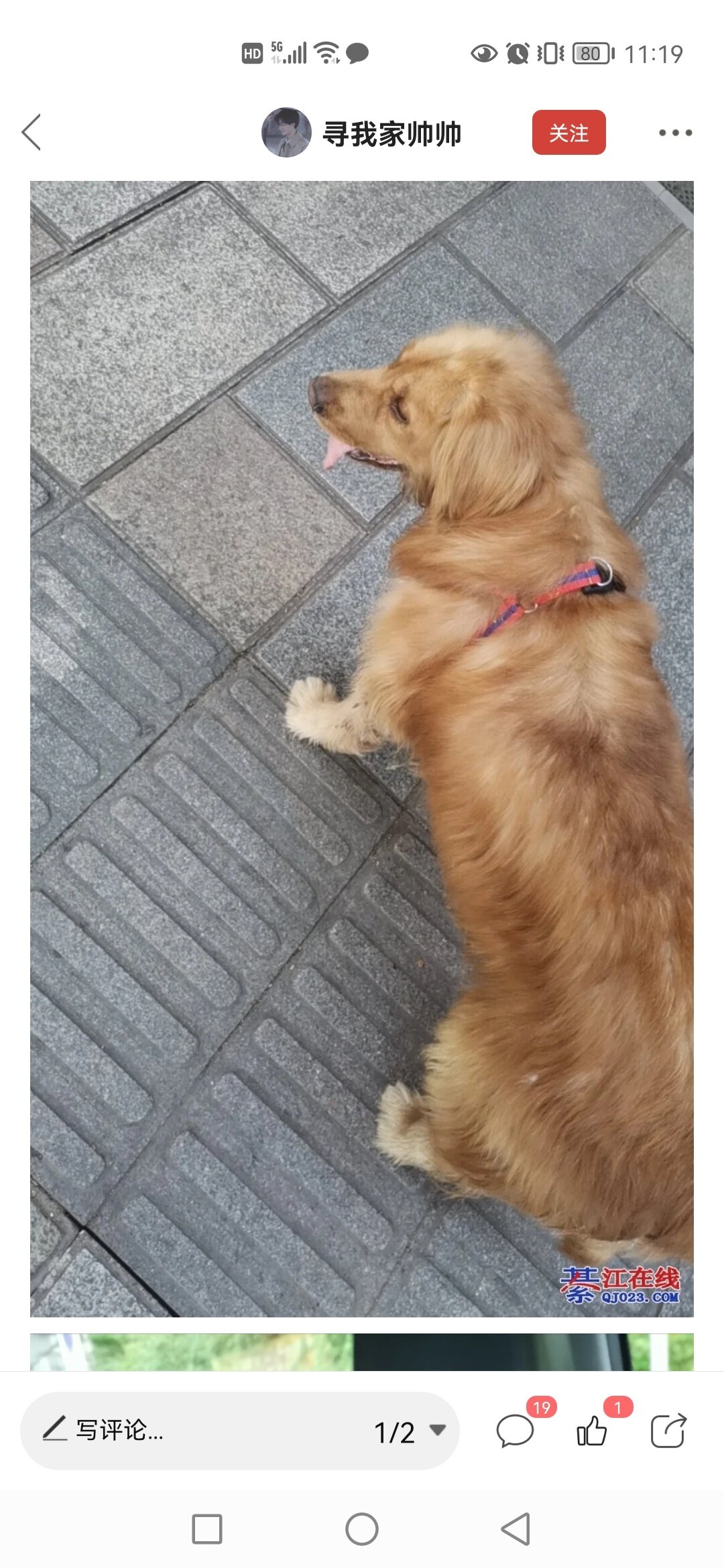View the 19 comments
Image resolution: width=724 pixels, height=1568 pixels.
[515, 1431]
